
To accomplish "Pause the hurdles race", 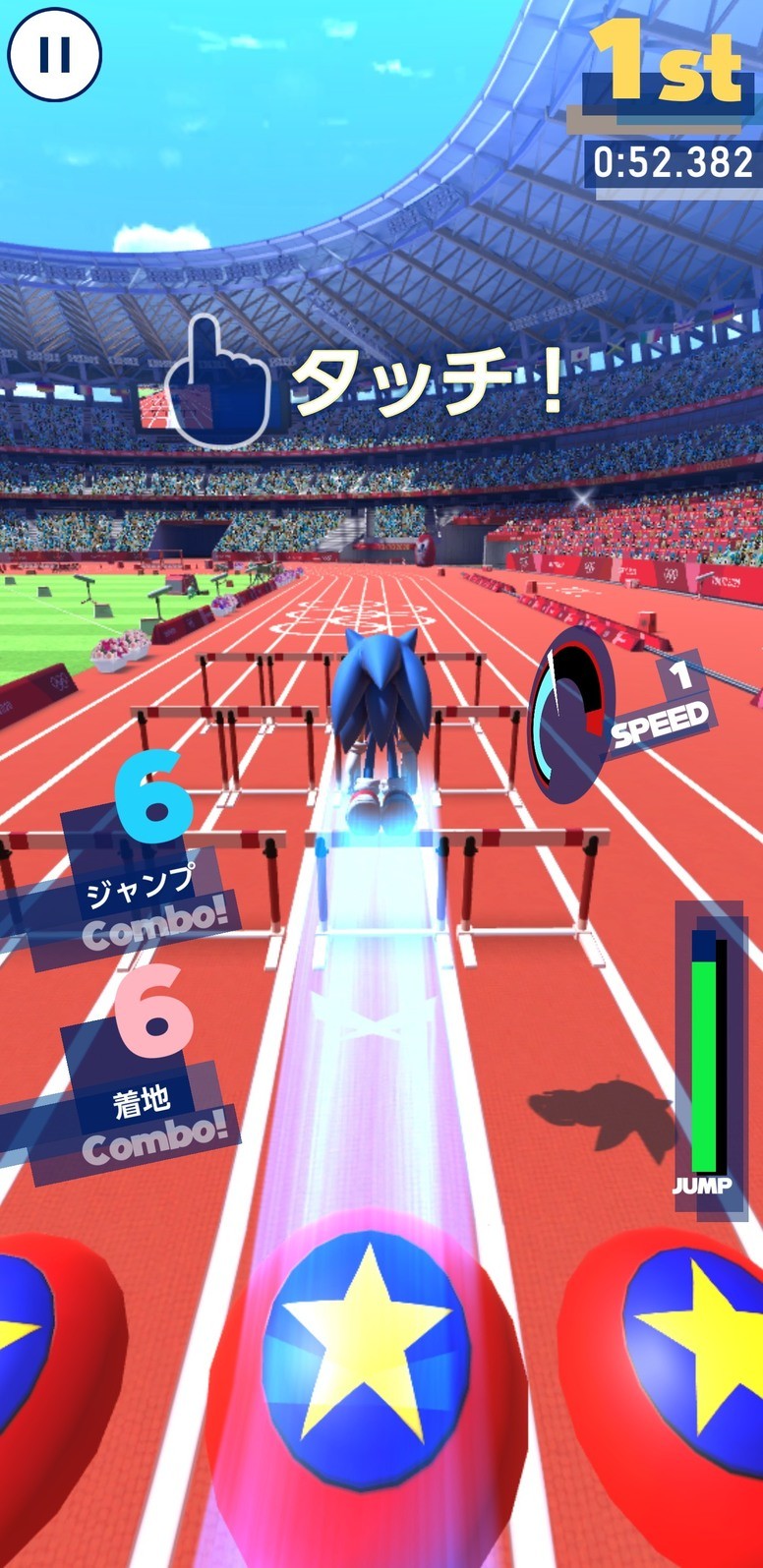I will 54,55.
